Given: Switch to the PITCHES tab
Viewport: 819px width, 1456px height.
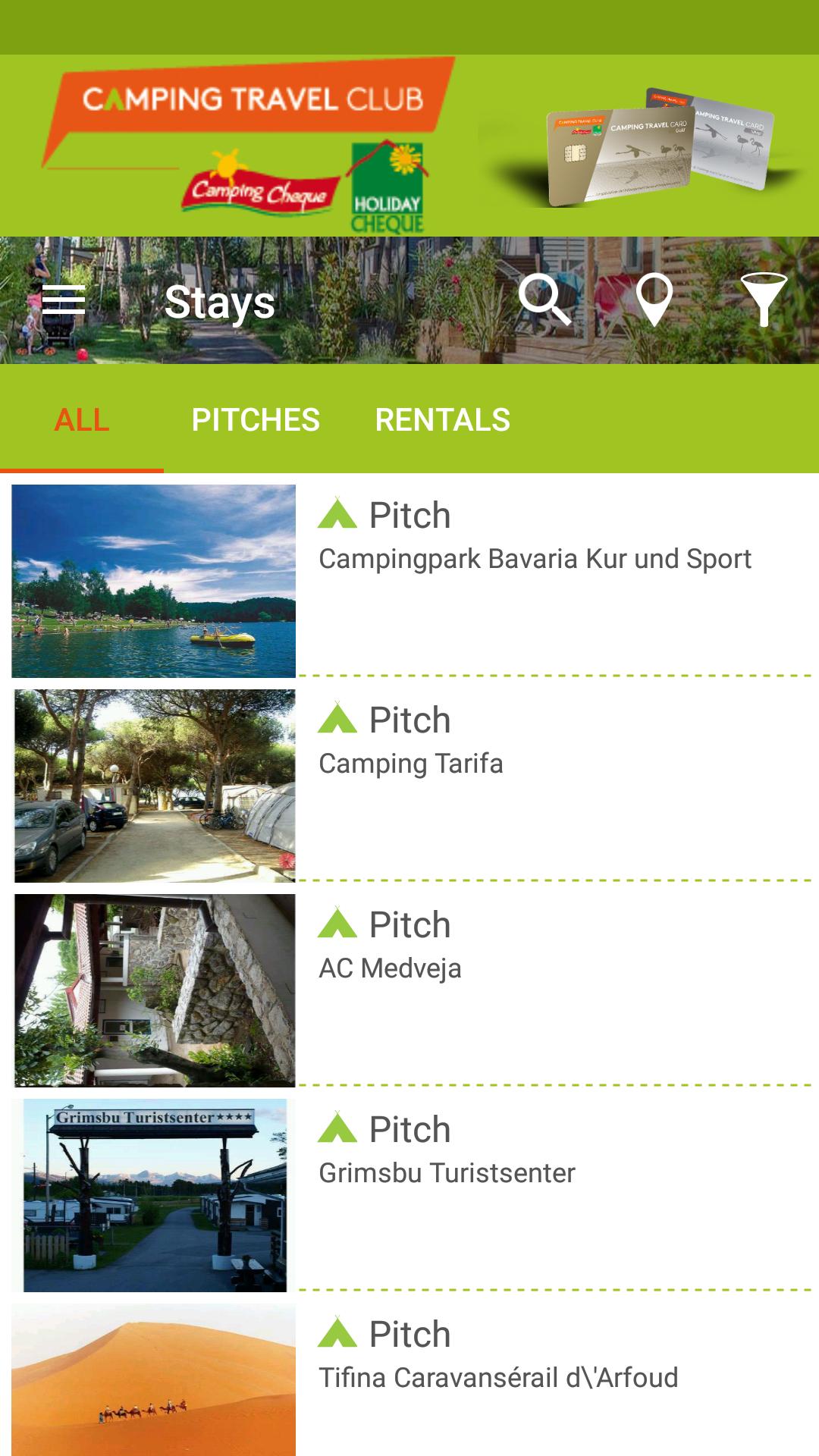Looking at the screenshot, I should (x=256, y=419).
